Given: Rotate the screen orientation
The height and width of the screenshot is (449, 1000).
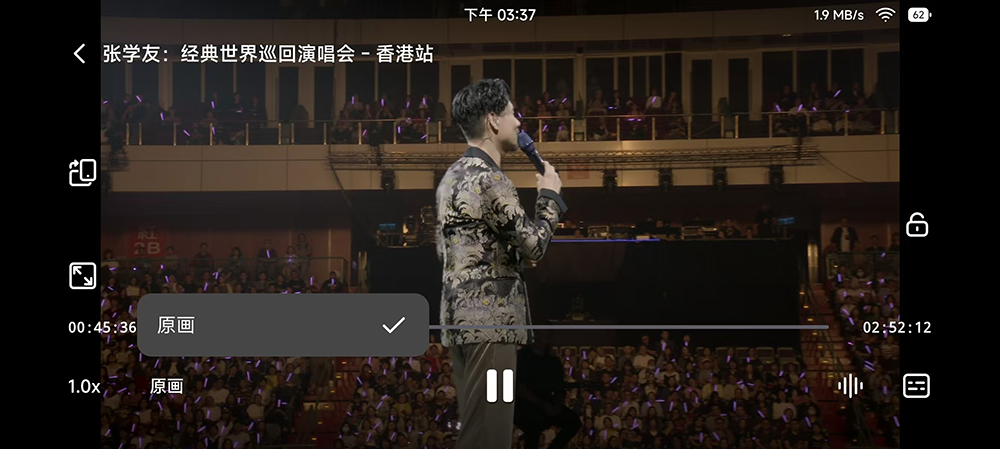Looking at the screenshot, I should [x=82, y=173].
